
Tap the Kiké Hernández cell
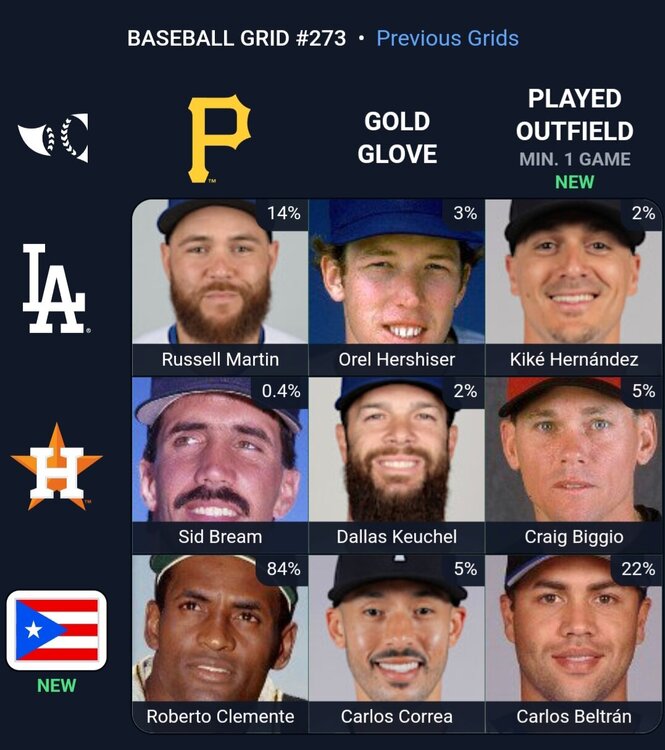[x=573, y=287]
